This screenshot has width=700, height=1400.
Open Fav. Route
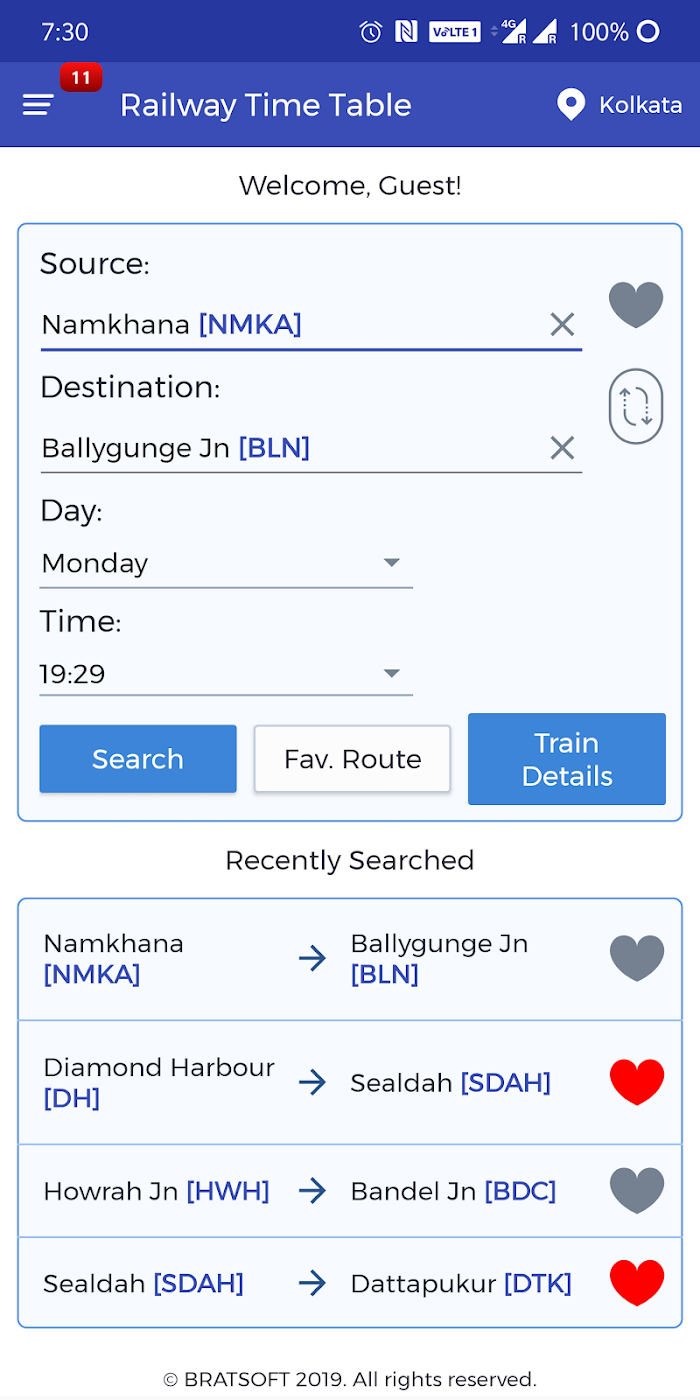tap(352, 759)
